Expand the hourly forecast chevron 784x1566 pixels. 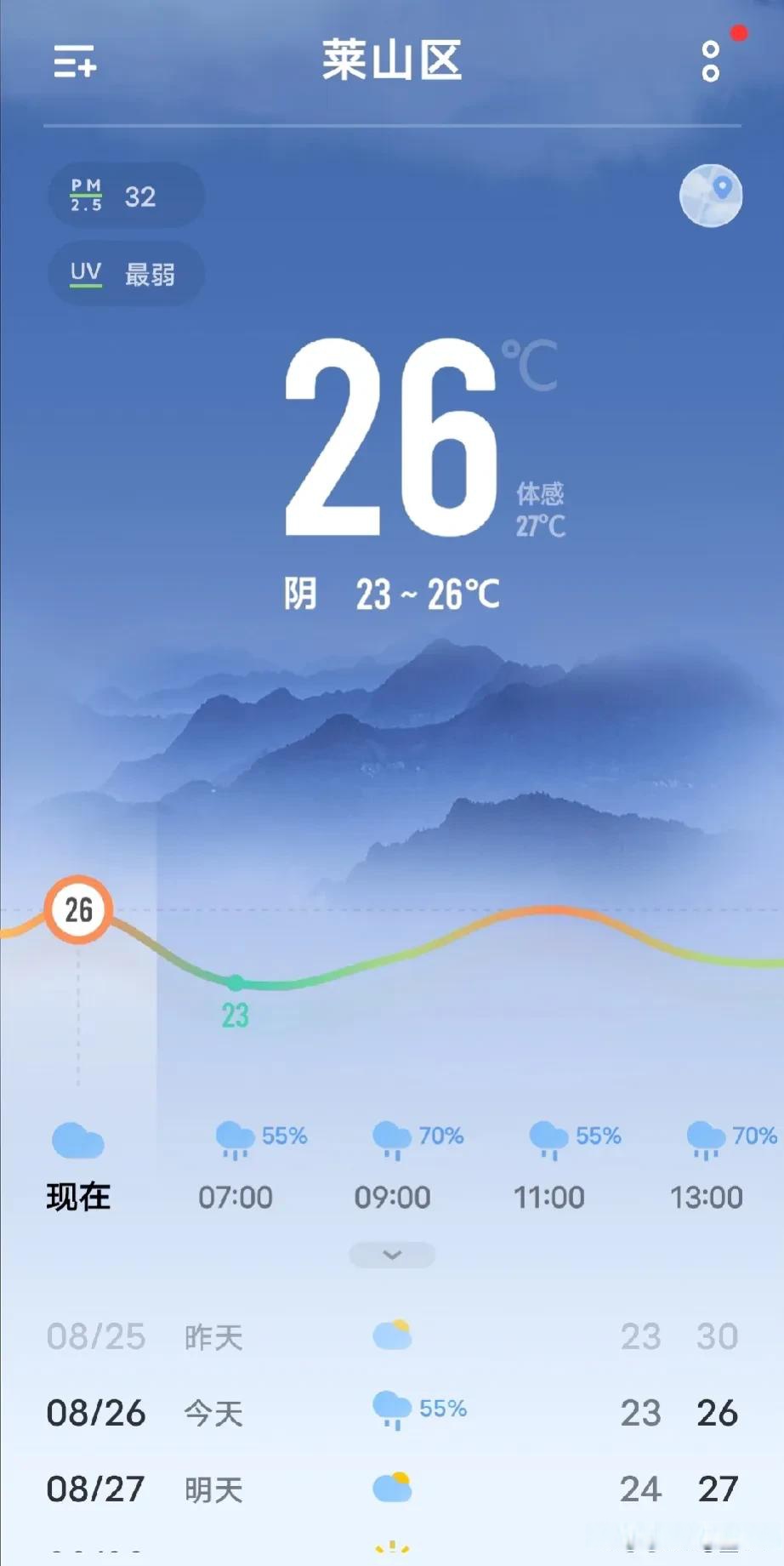pos(392,1255)
